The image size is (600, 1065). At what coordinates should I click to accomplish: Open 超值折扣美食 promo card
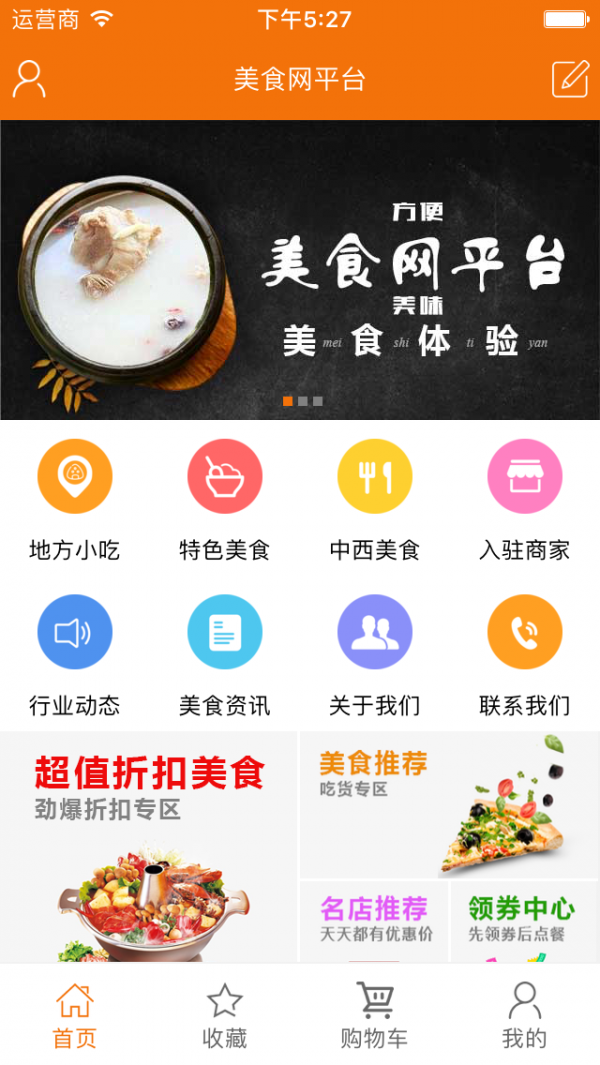[x=149, y=848]
